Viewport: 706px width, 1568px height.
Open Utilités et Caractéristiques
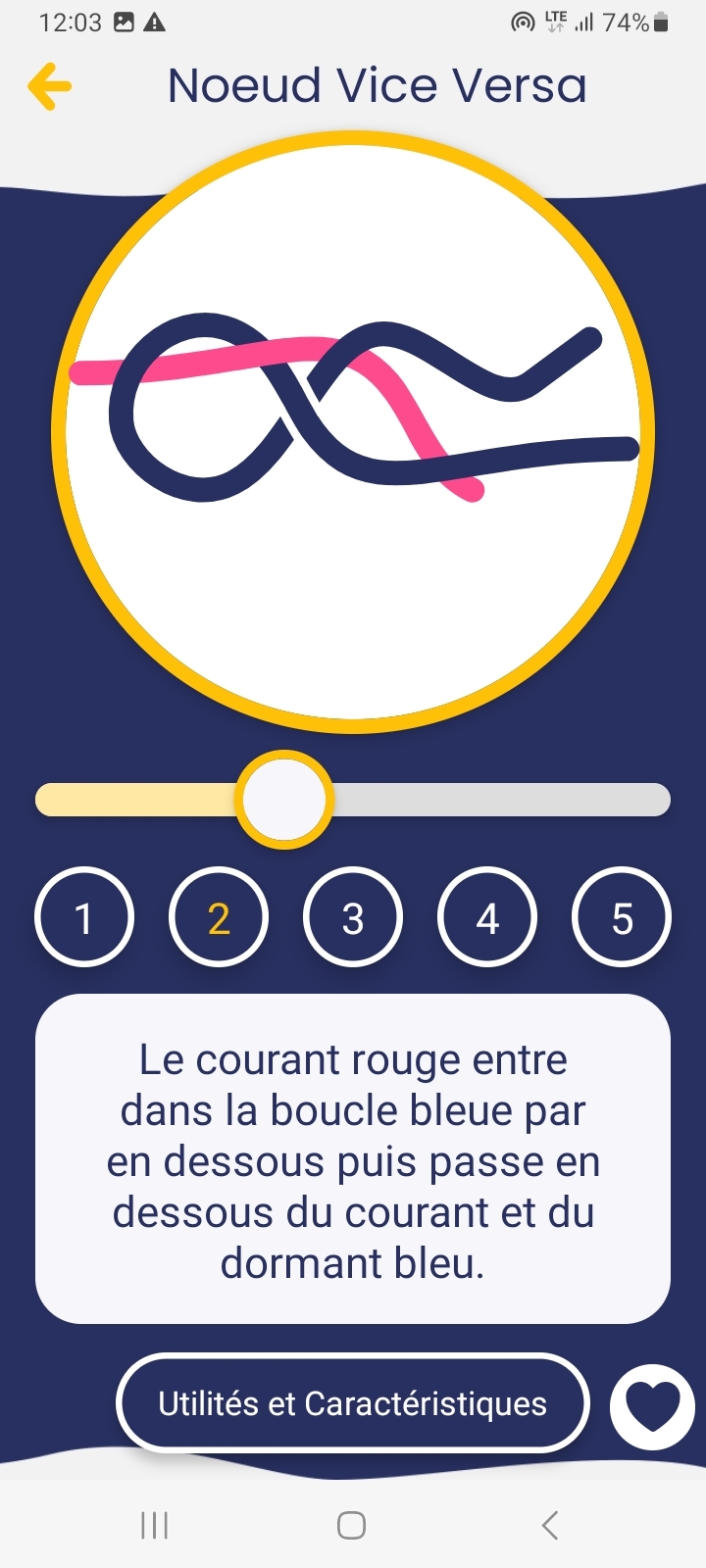[x=353, y=1403]
